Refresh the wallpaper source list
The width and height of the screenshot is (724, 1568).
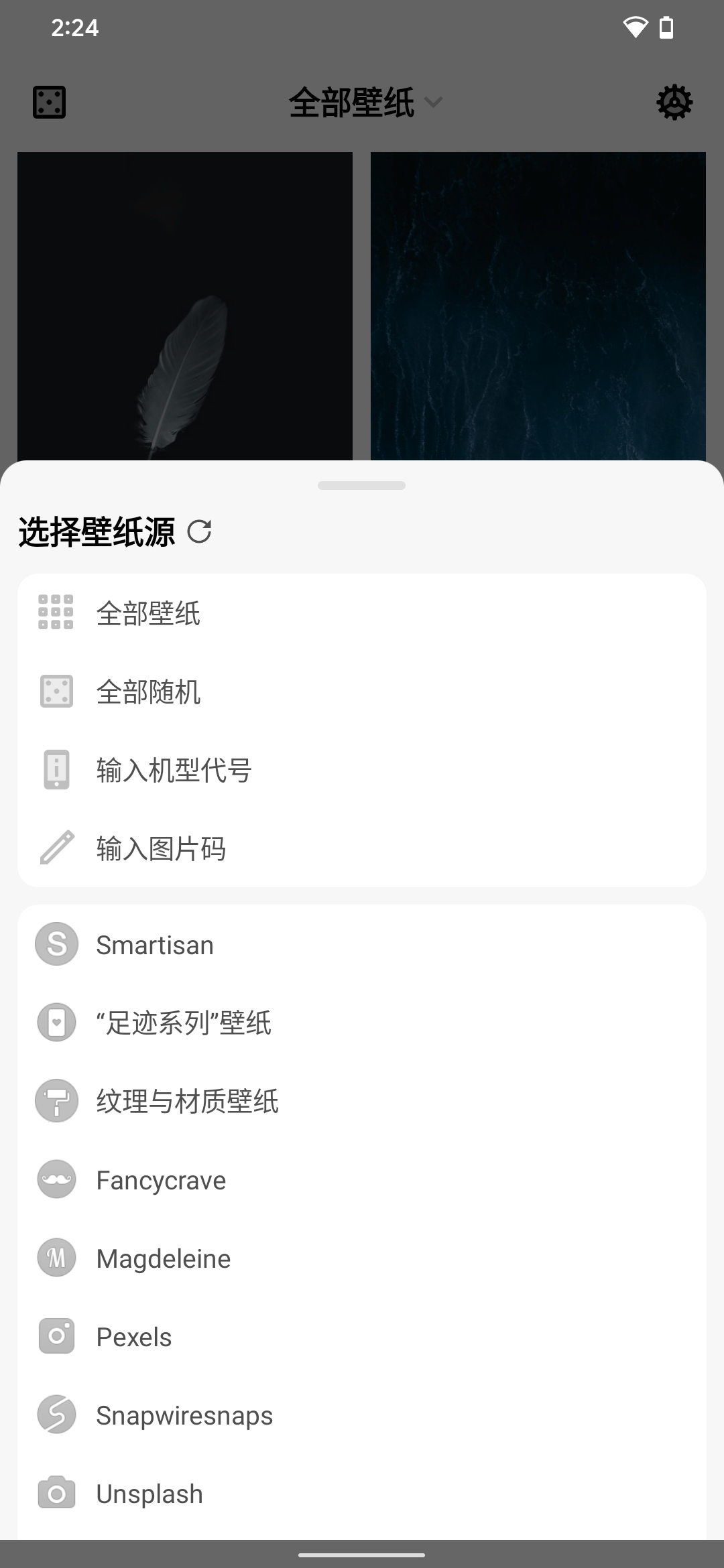point(199,532)
